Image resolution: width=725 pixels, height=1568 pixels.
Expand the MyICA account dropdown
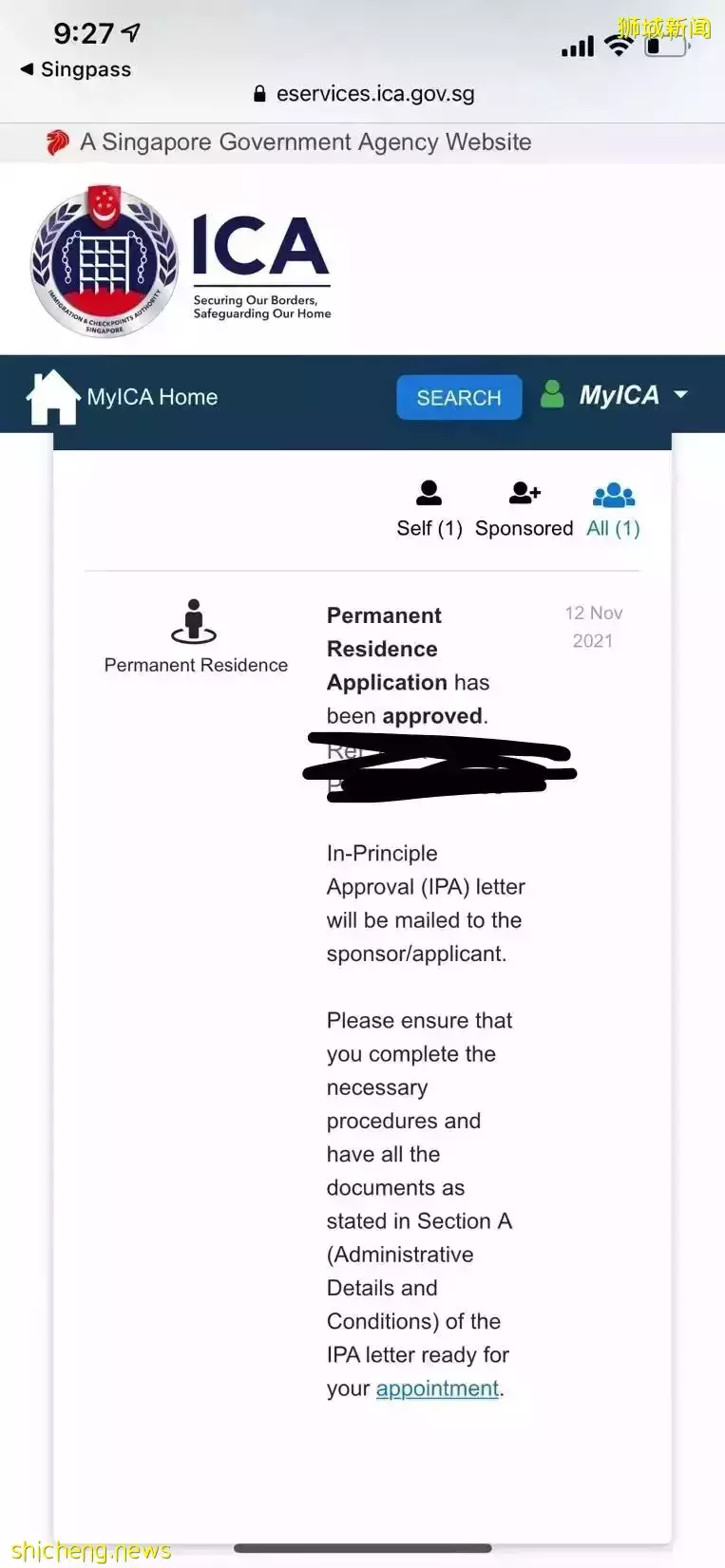pyautogui.click(x=617, y=395)
